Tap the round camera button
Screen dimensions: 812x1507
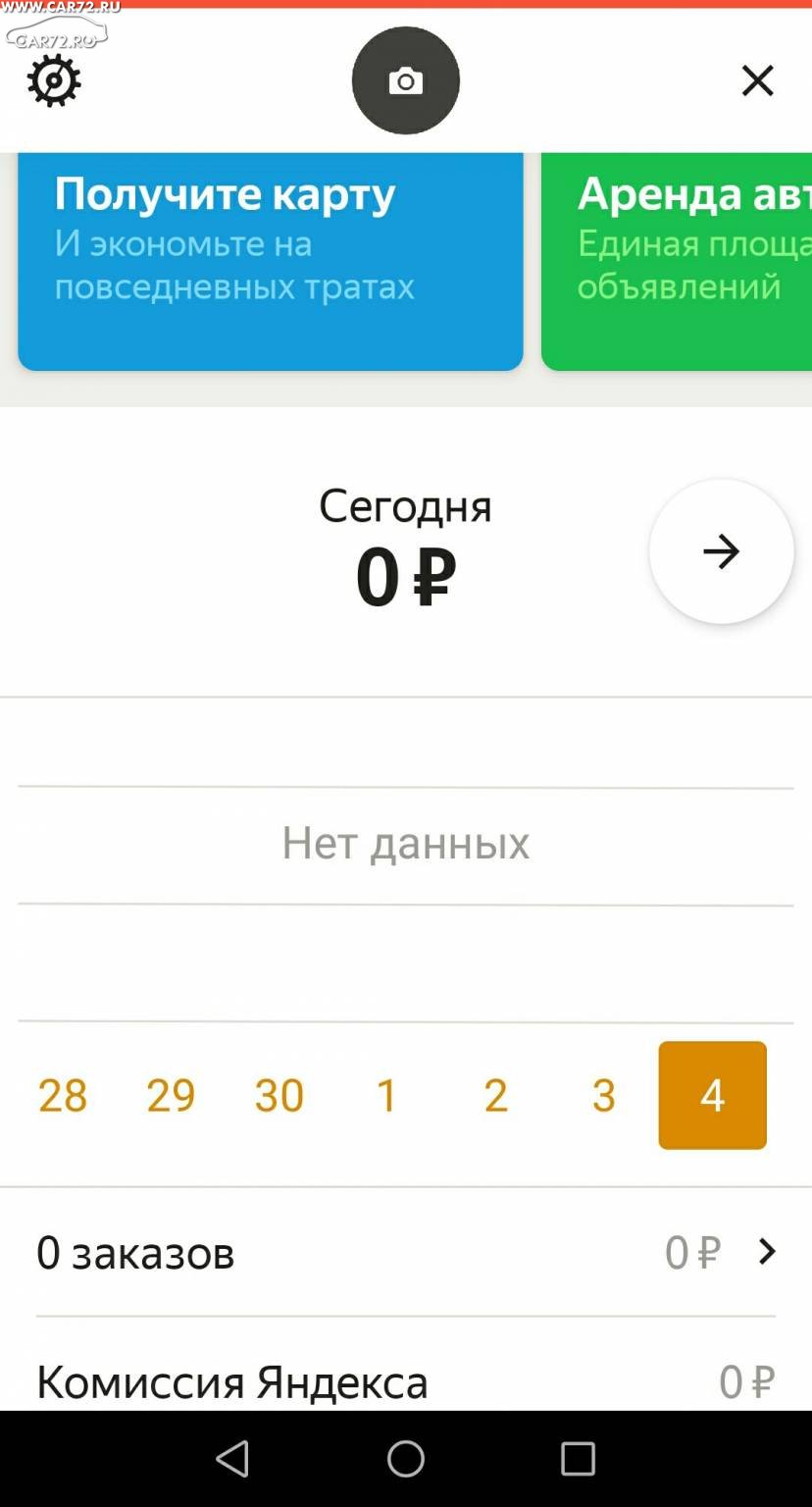coord(406,80)
